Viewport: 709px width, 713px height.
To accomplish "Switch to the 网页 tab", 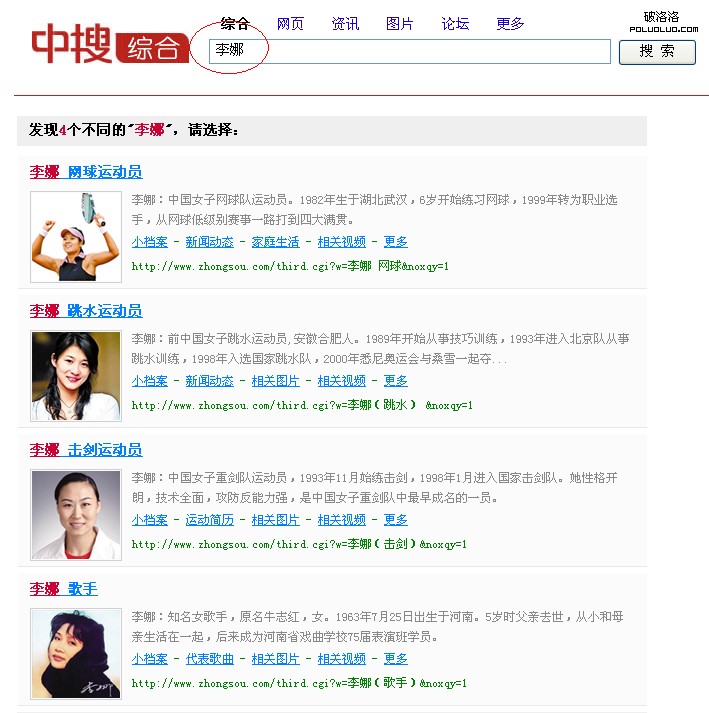I will (290, 23).
